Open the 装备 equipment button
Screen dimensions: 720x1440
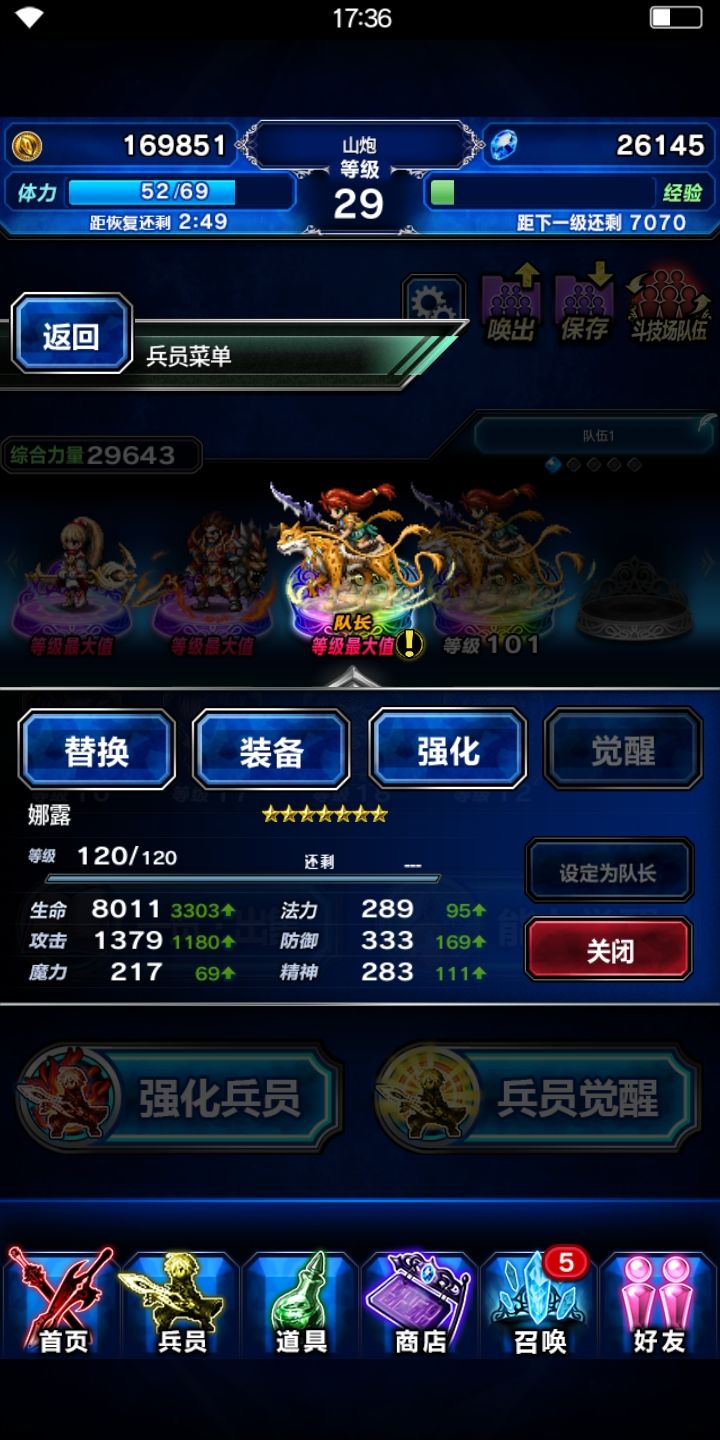(x=271, y=750)
